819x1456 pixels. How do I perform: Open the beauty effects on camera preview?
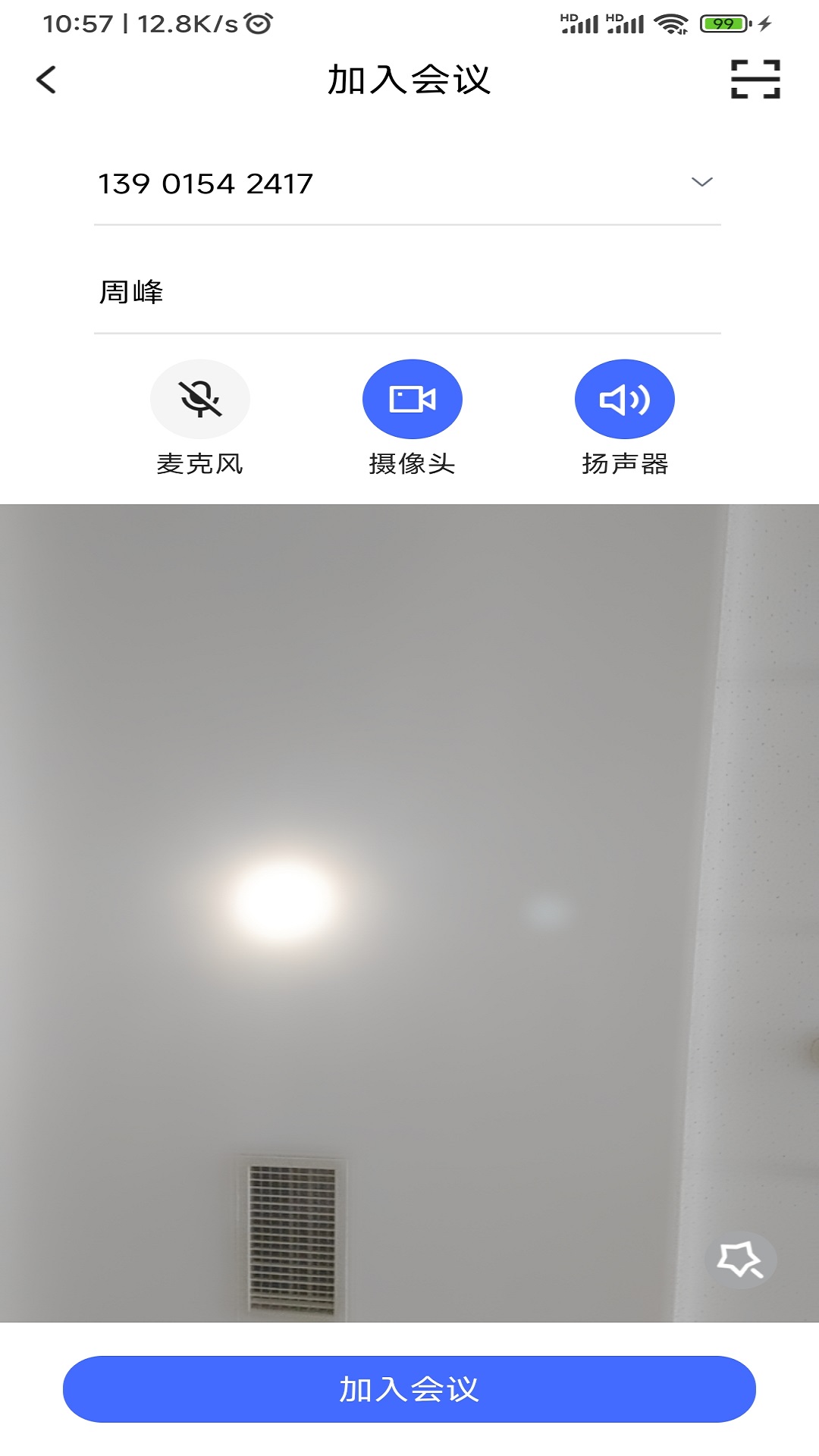[x=740, y=1260]
